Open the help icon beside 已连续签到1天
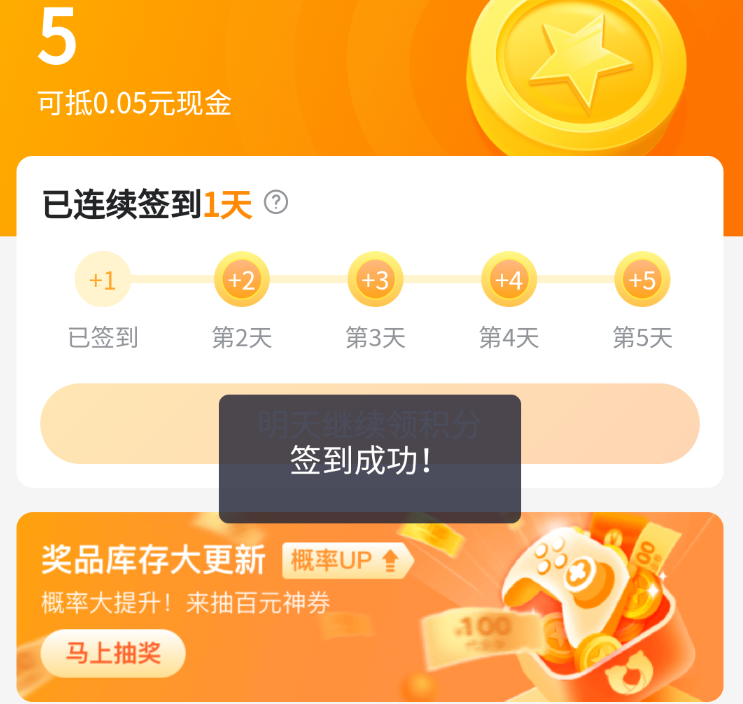Screen dimensions: 743x704 click(276, 203)
